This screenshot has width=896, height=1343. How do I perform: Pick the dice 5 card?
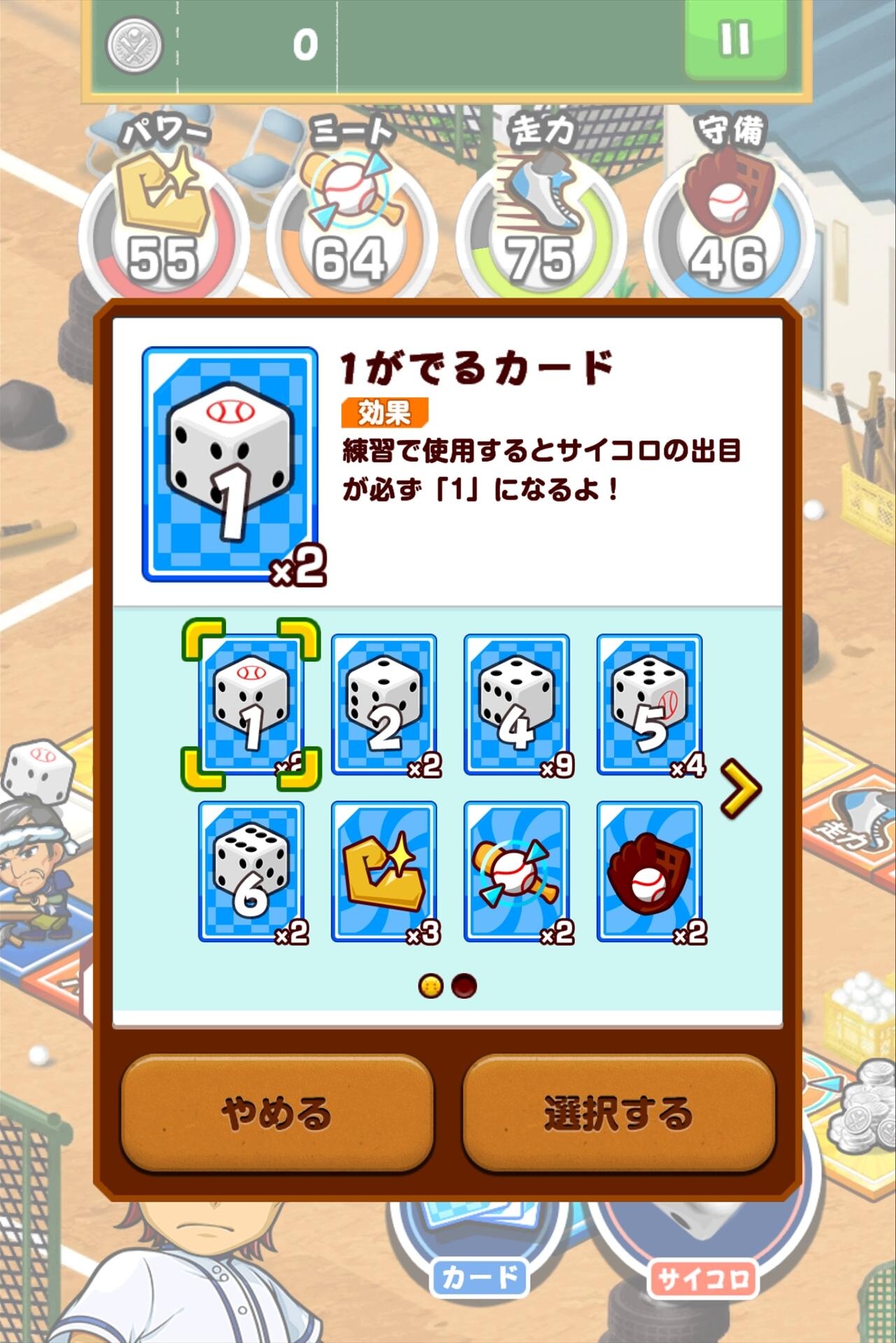click(x=649, y=704)
